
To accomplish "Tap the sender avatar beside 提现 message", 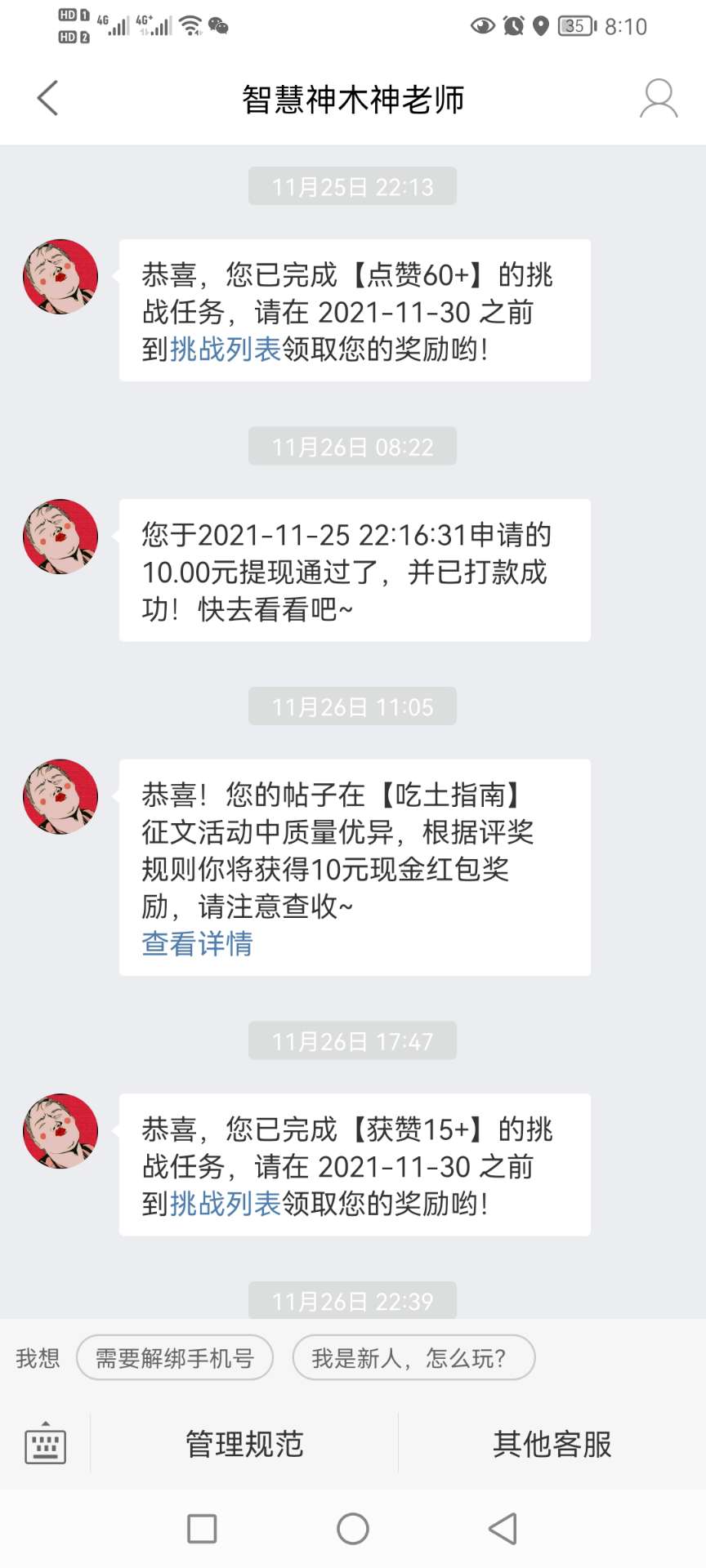I will [60, 537].
